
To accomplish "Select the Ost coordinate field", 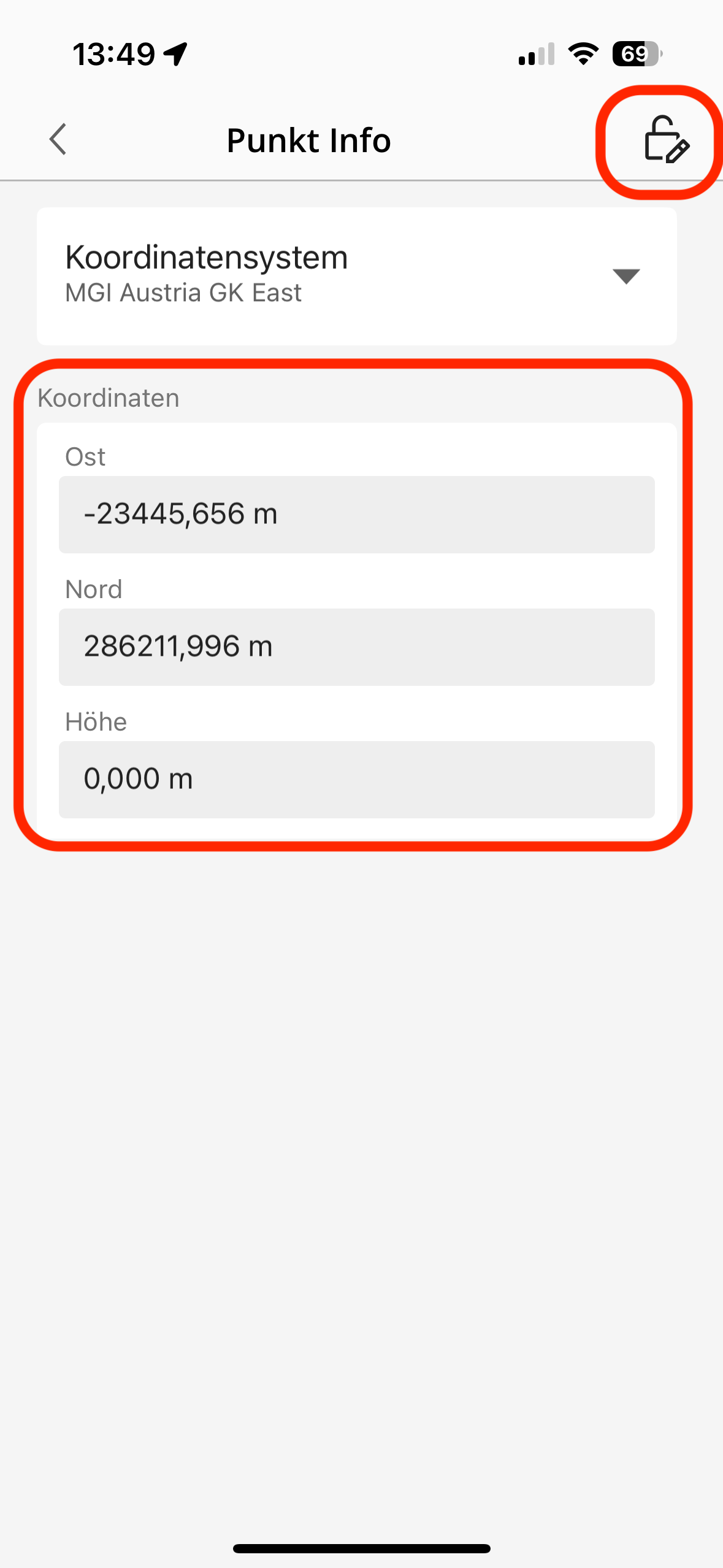I will click(x=356, y=515).
